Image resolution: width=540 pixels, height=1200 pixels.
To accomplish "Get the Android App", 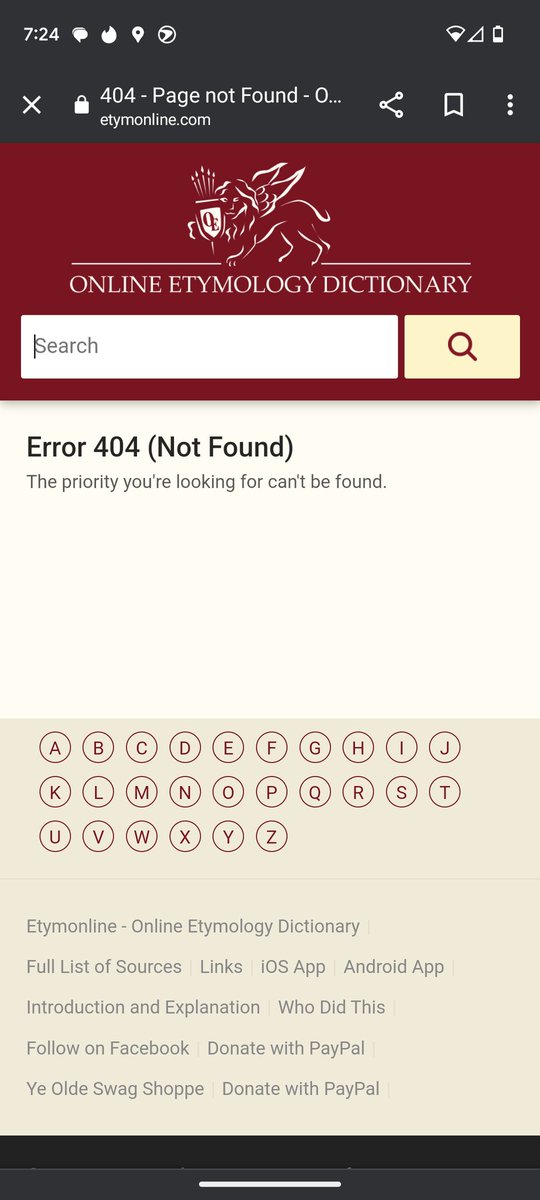I will 394,967.
